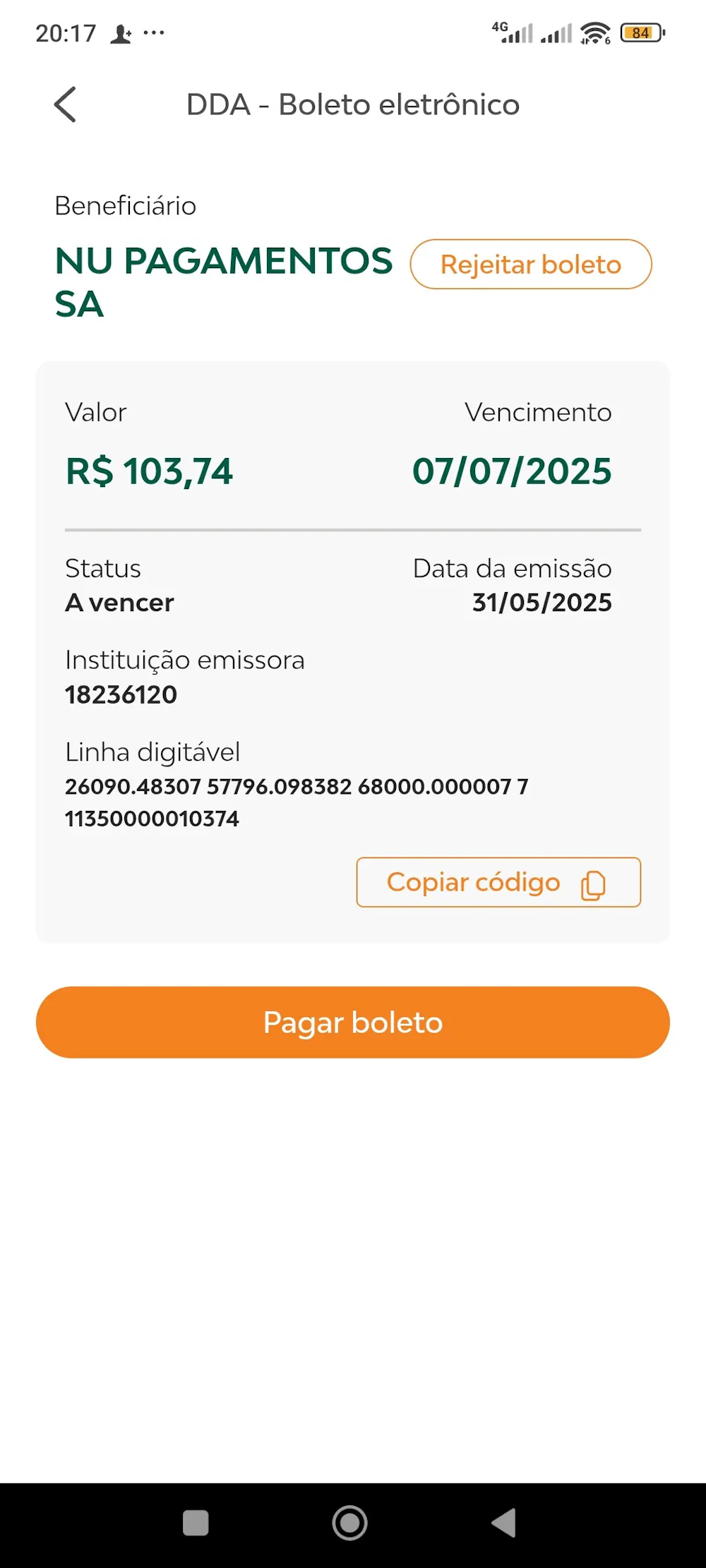The image size is (706, 1568).
Task: Copy the linha digitável with Copiar código
Action: click(x=498, y=882)
